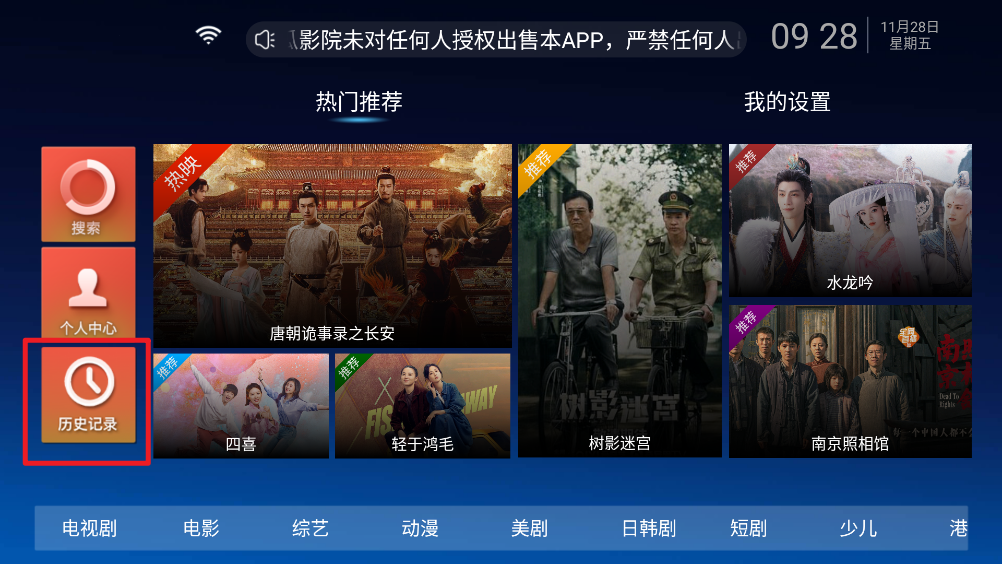1002x564 pixels.
Task: Open 唐朝诡事录之长安 show
Action: pyautogui.click(x=332, y=246)
